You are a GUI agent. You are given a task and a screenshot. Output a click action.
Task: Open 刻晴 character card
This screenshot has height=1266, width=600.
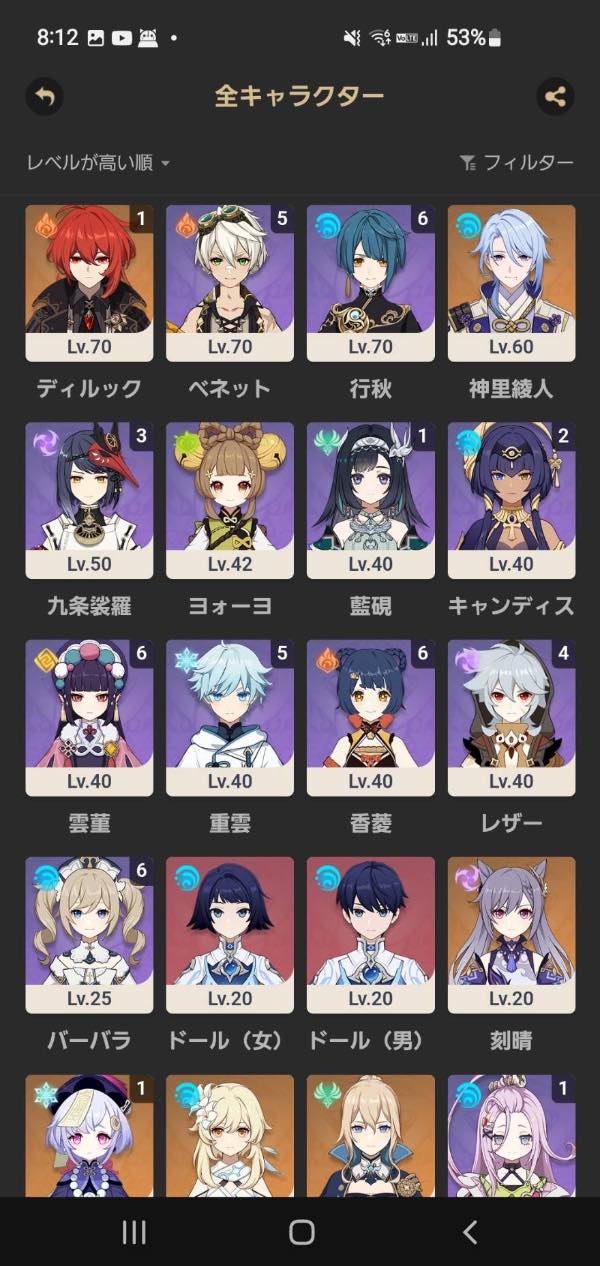coord(511,935)
